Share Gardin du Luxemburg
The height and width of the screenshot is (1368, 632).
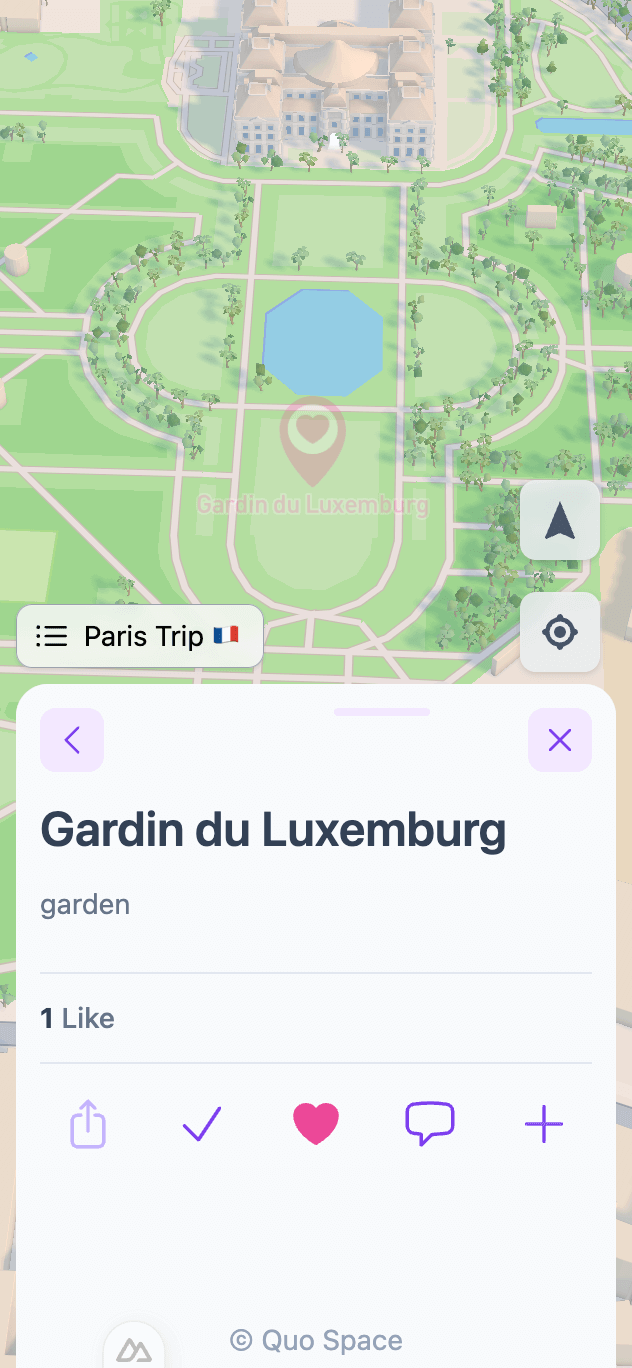(x=88, y=1124)
